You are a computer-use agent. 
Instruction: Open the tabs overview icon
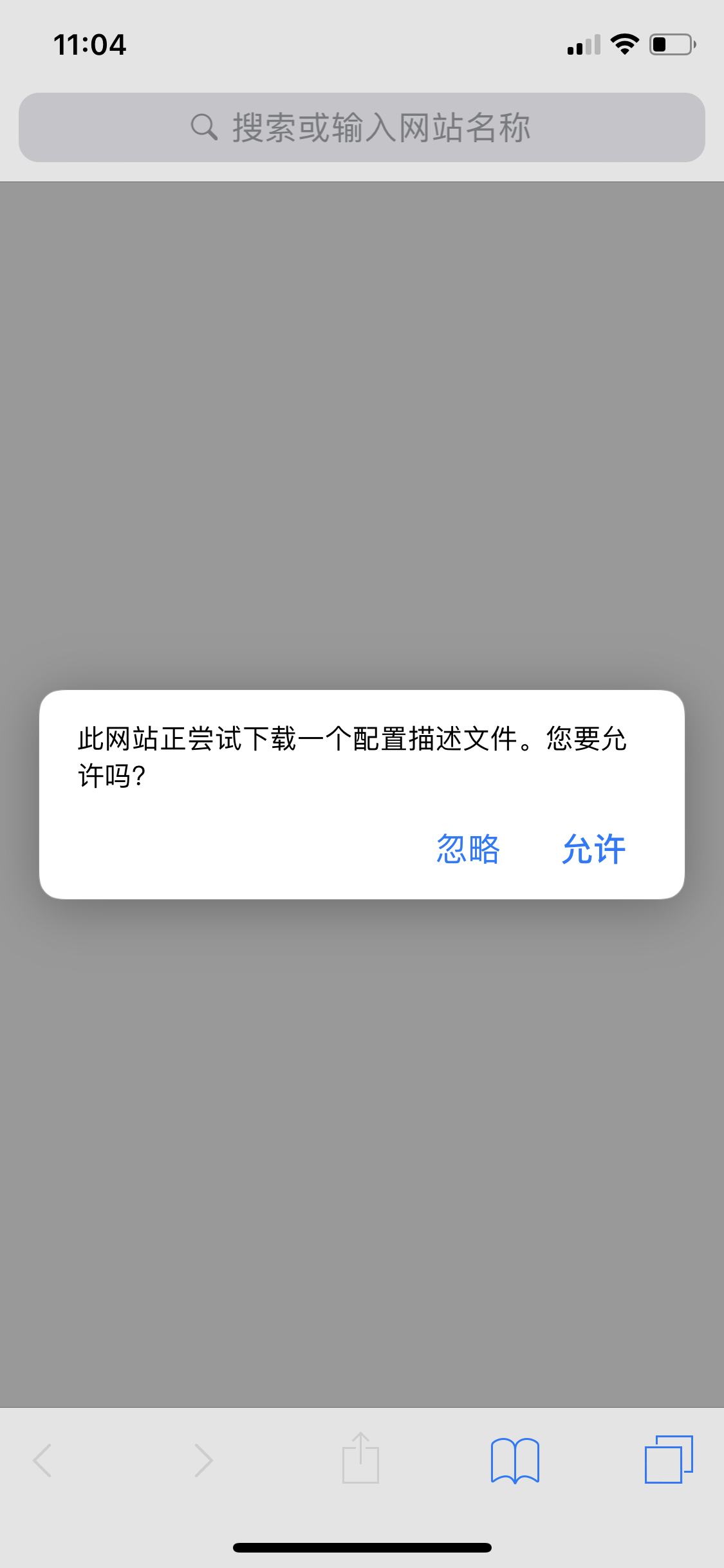click(669, 1459)
